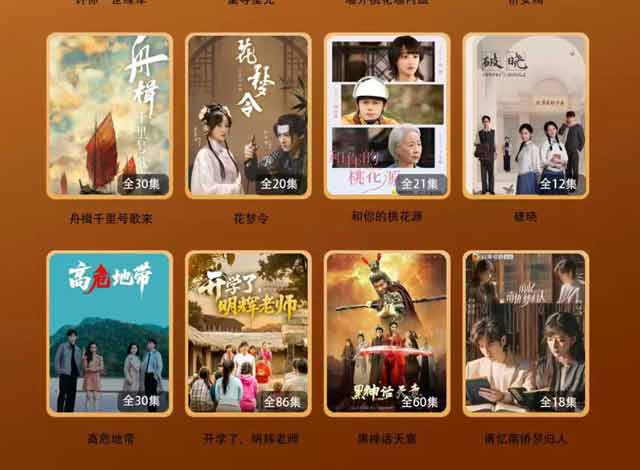Select the 和你的桃花源 series tile
Screen dimensions: 640x470
point(386,116)
